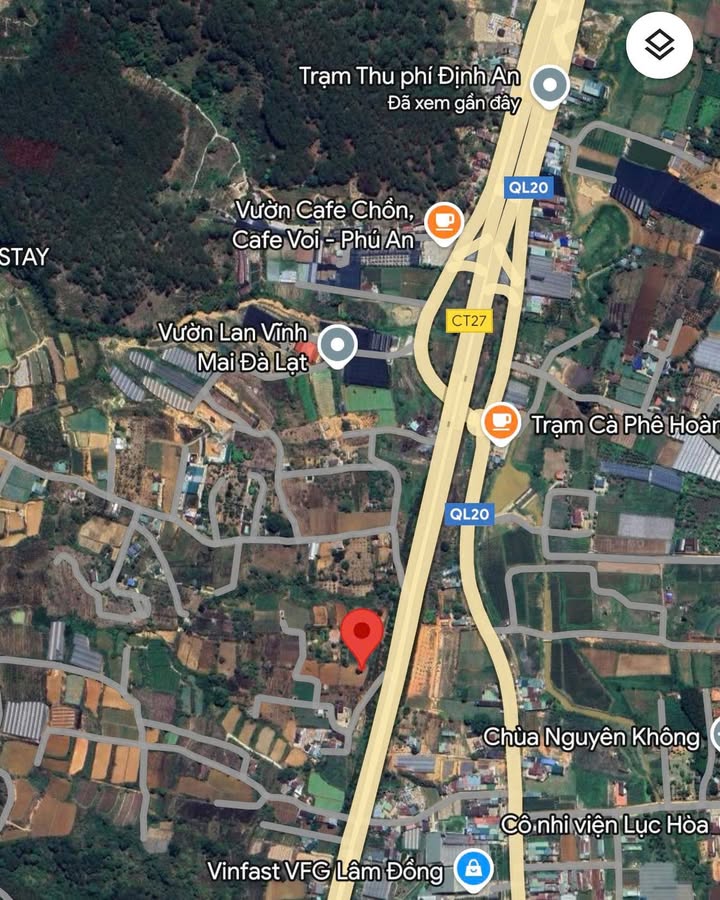
Task: Select the Trạm Thu phí Định An marker
Action: (x=549, y=87)
